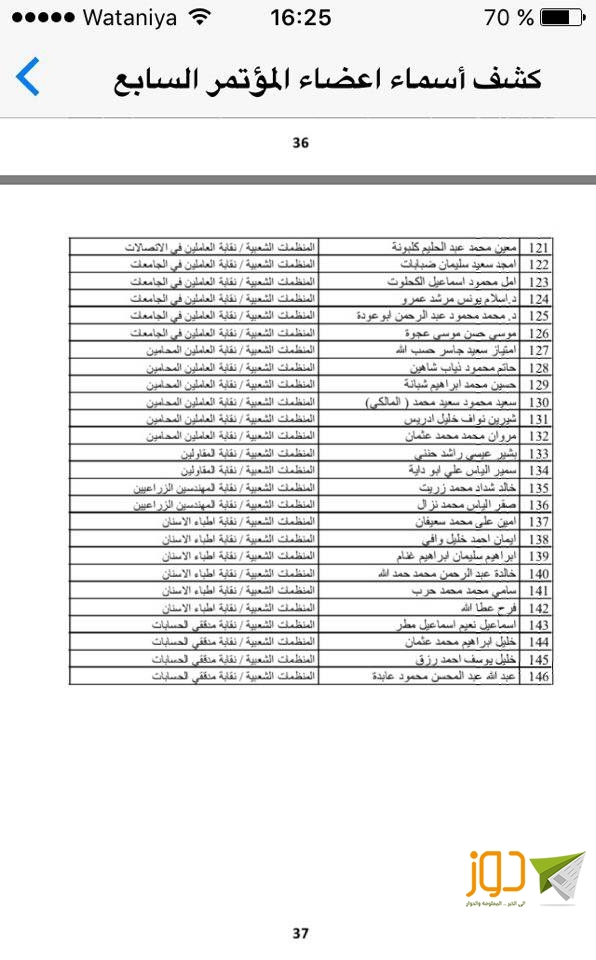Go back with the blue arrow
Viewport: 596px width, 960px height.
coord(28,77)
